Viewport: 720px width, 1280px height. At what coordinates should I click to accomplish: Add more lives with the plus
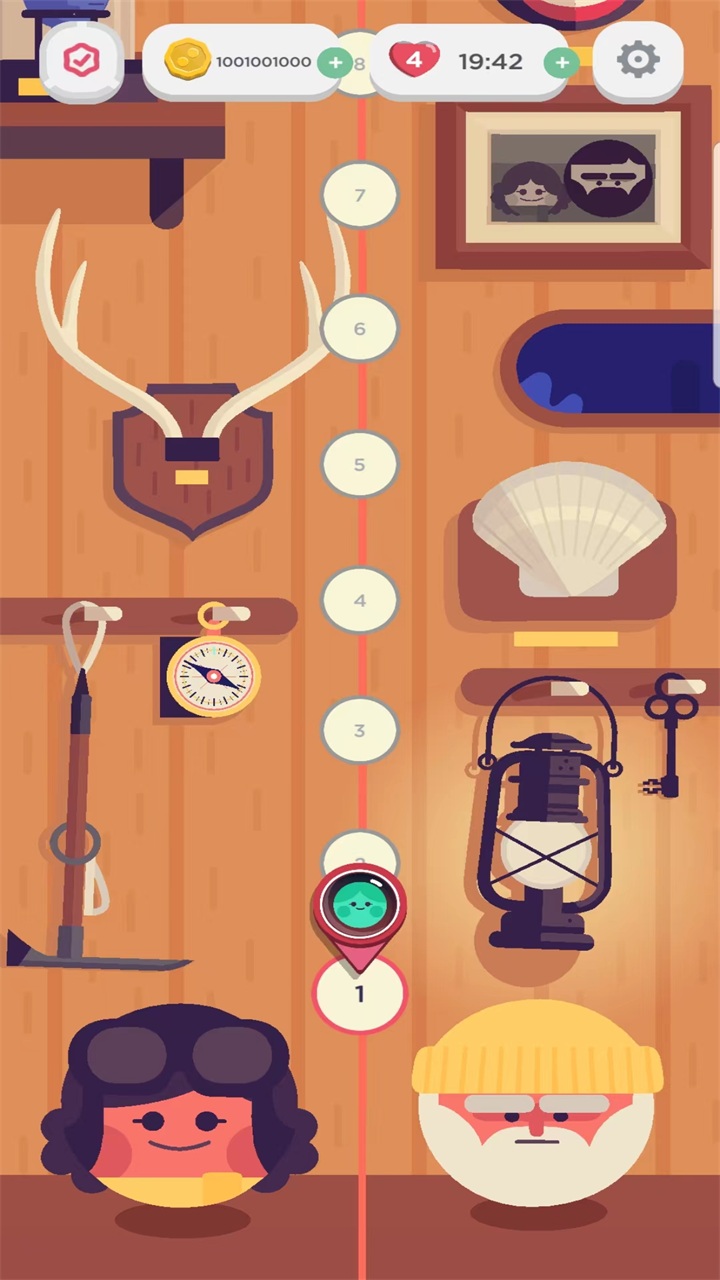pos(562,63)
